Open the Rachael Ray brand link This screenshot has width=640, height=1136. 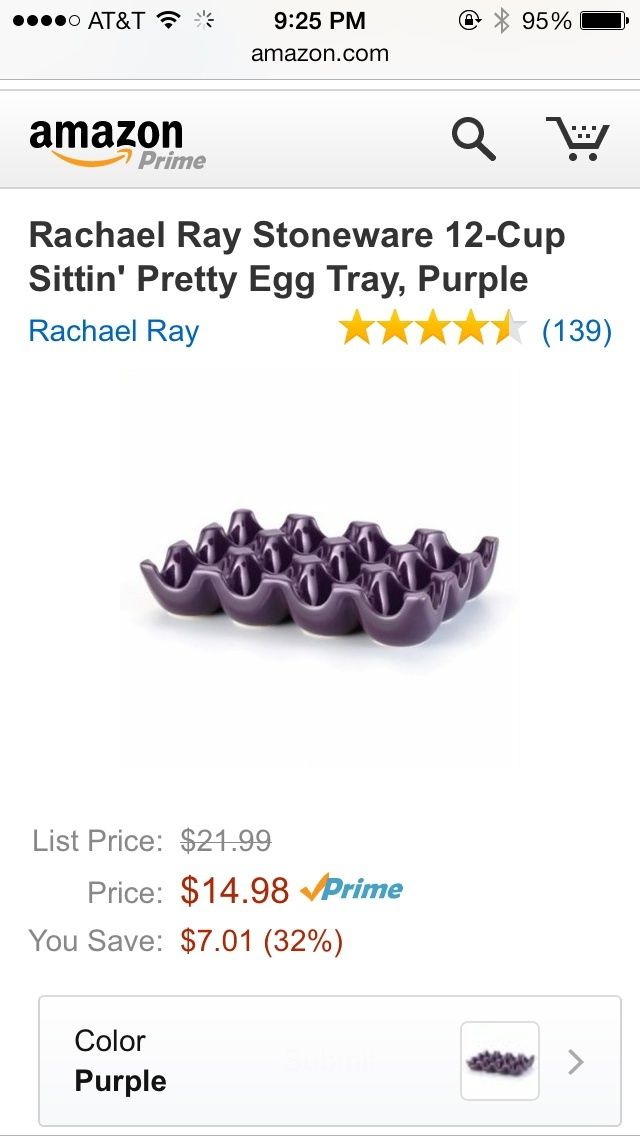114,331
